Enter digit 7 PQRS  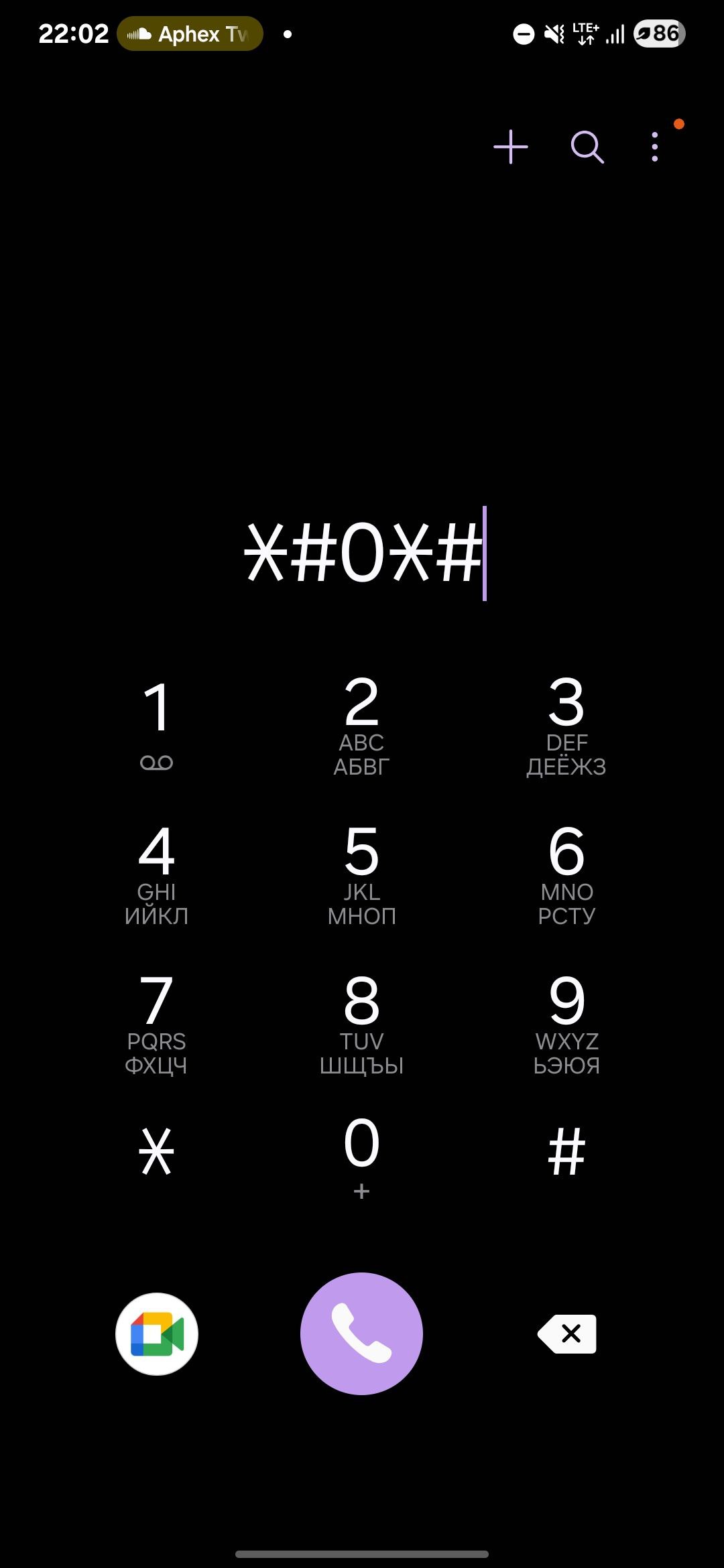157,1024
